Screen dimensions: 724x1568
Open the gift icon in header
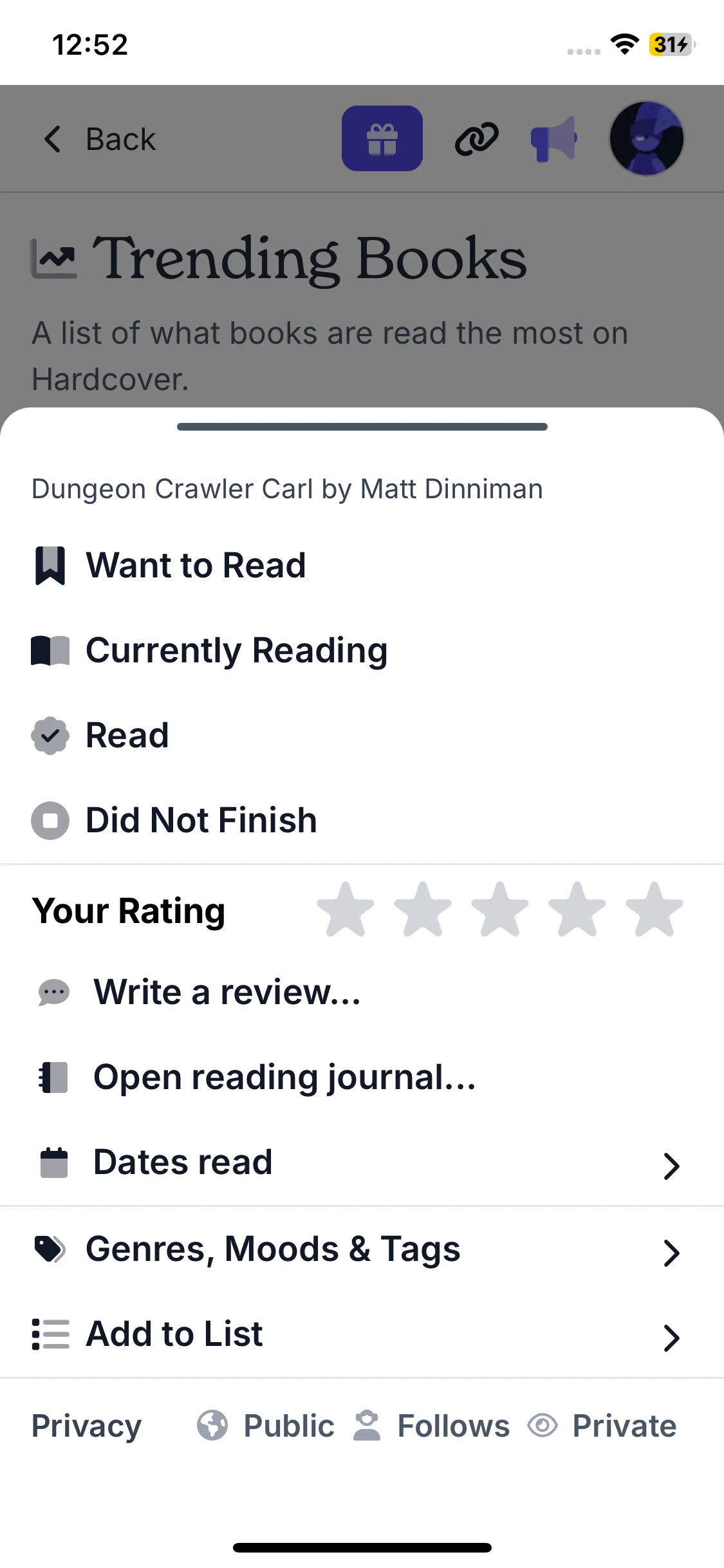coord(382,138)
